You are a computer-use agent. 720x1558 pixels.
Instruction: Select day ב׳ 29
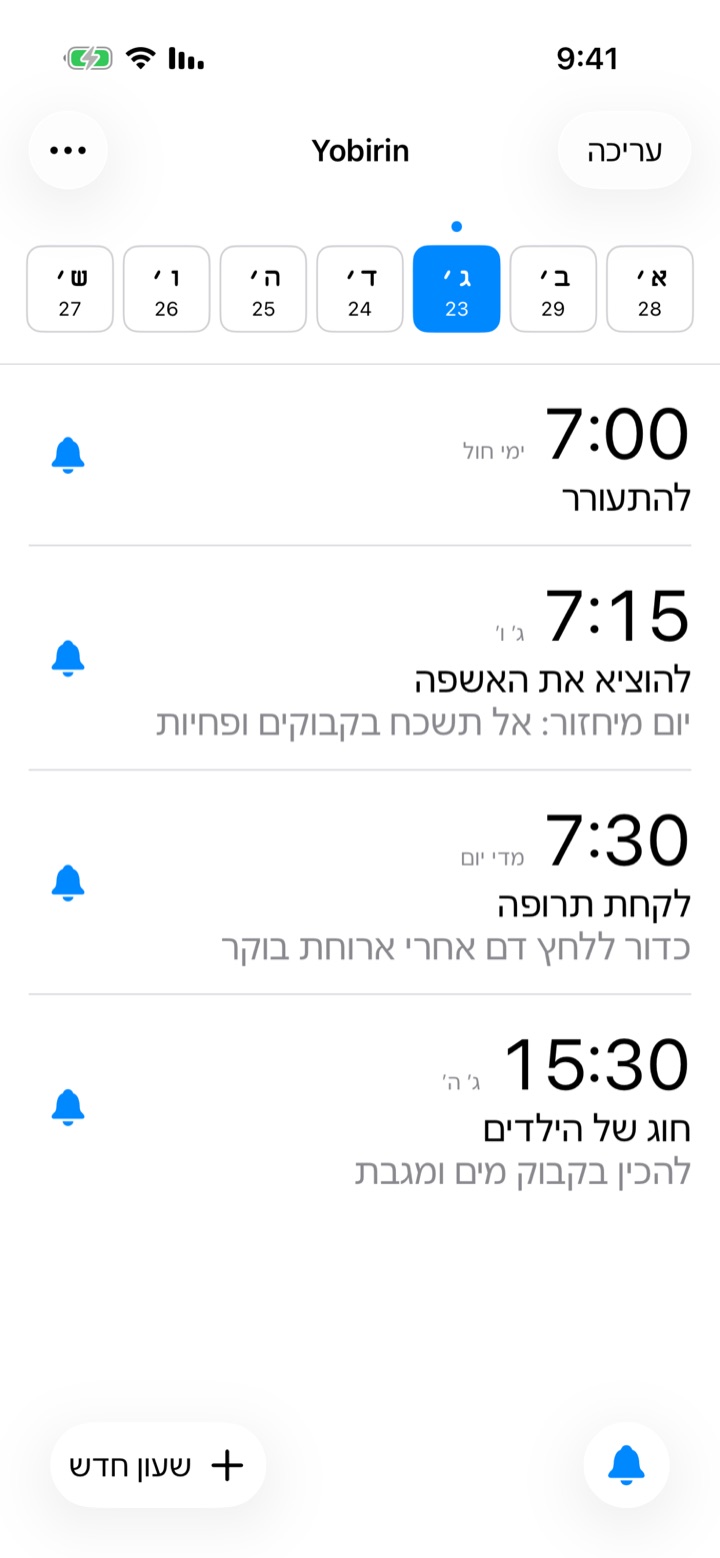tap(553, 288)
